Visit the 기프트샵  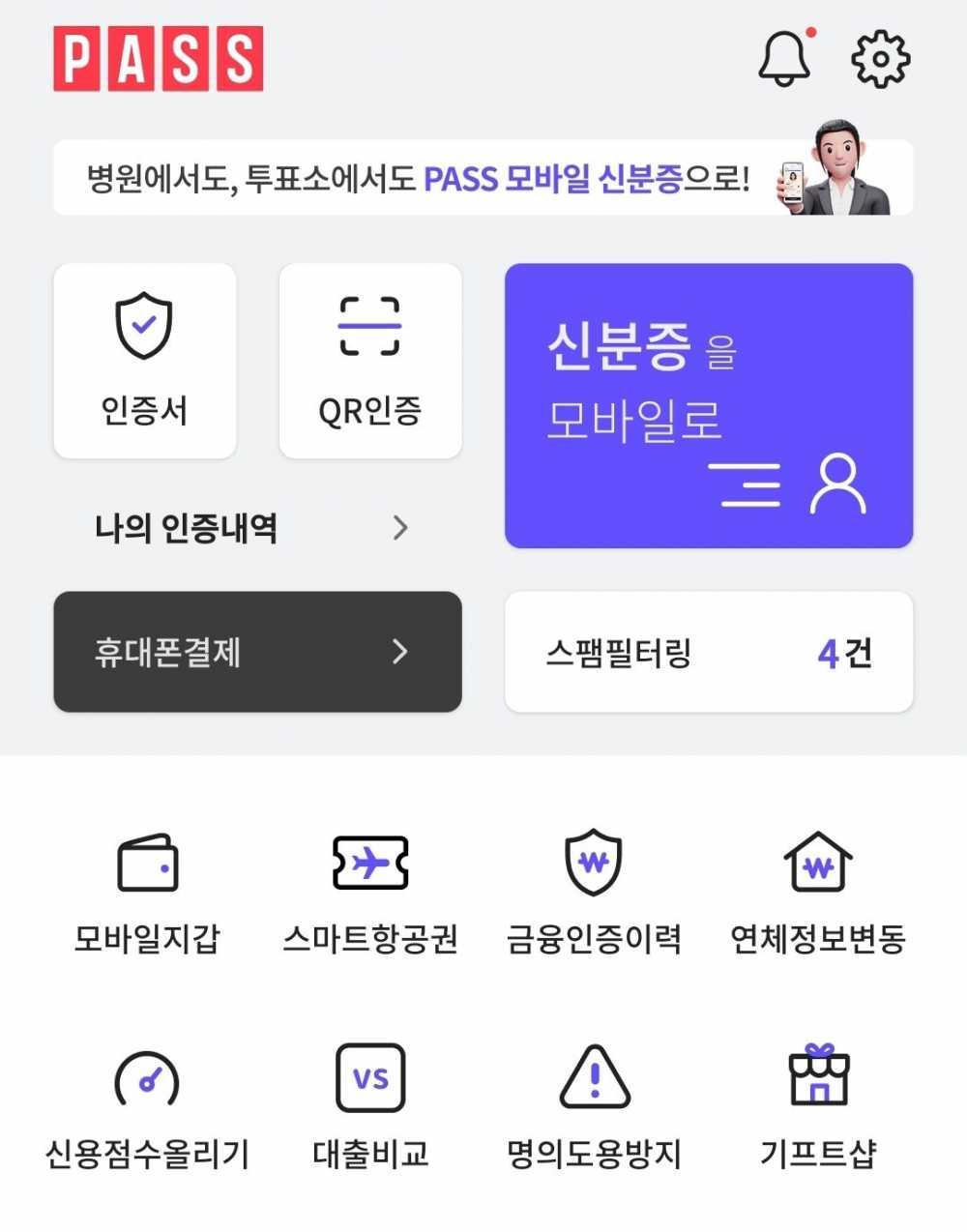[818, 1108]
